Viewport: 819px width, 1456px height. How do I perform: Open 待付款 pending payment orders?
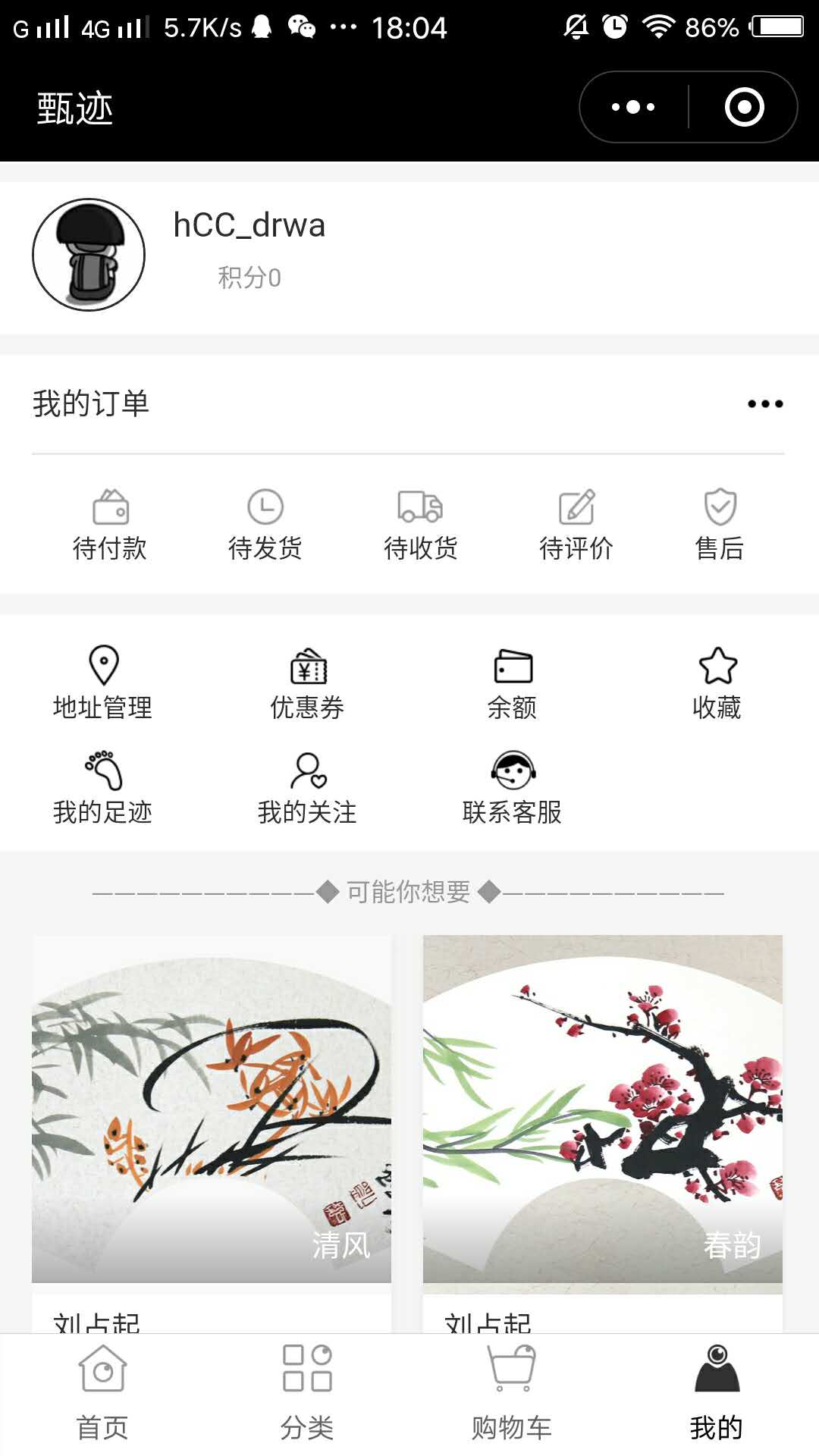point(110,525)
